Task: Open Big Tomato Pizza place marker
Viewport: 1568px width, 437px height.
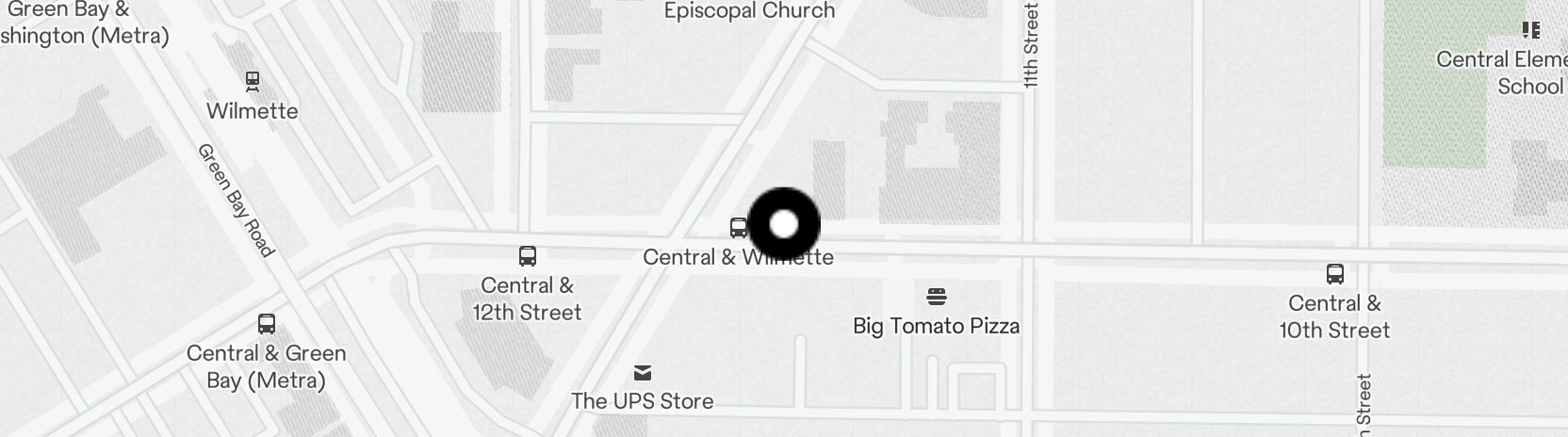Action: [936, 298]
